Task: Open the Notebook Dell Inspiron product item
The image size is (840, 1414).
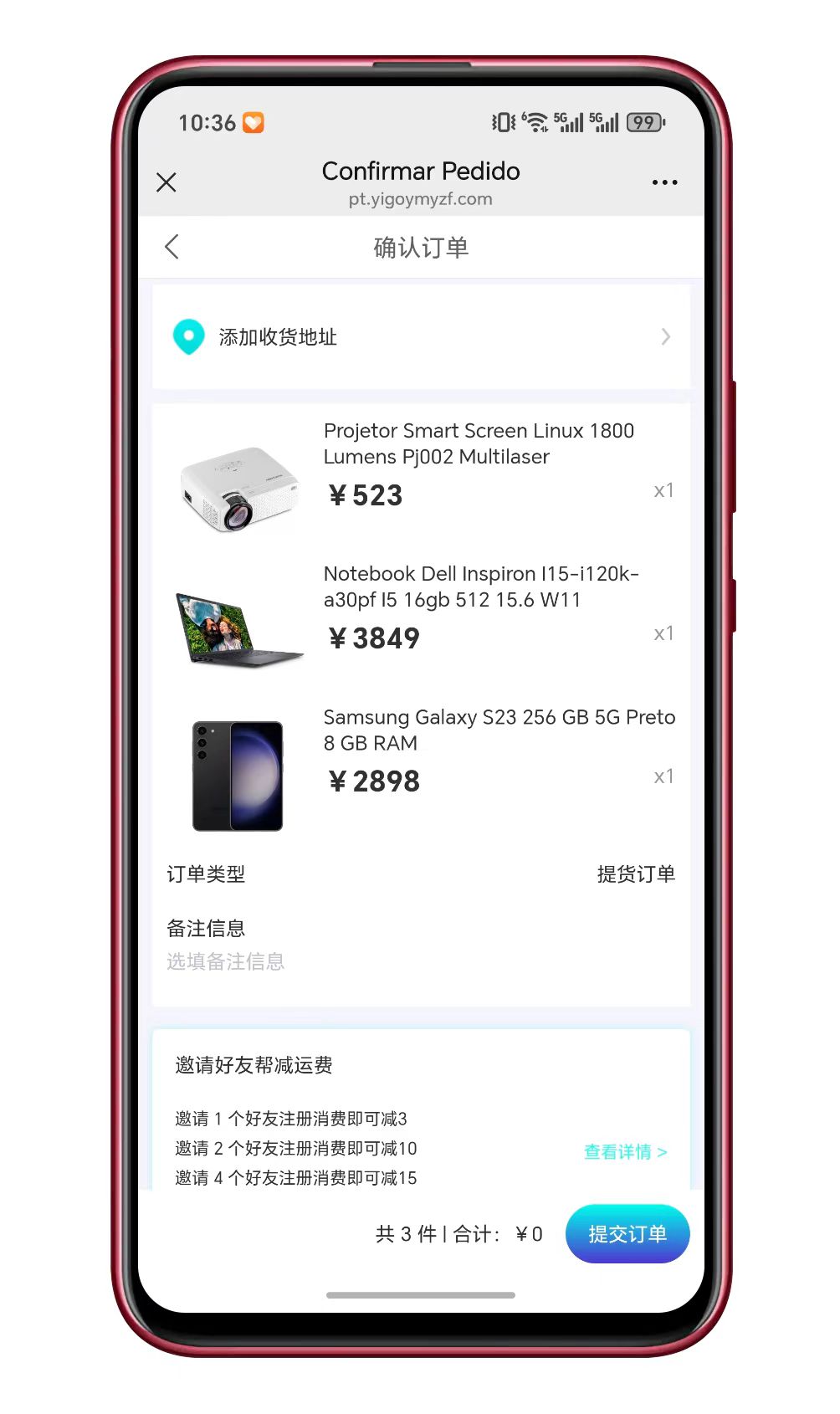Action: 480,587
